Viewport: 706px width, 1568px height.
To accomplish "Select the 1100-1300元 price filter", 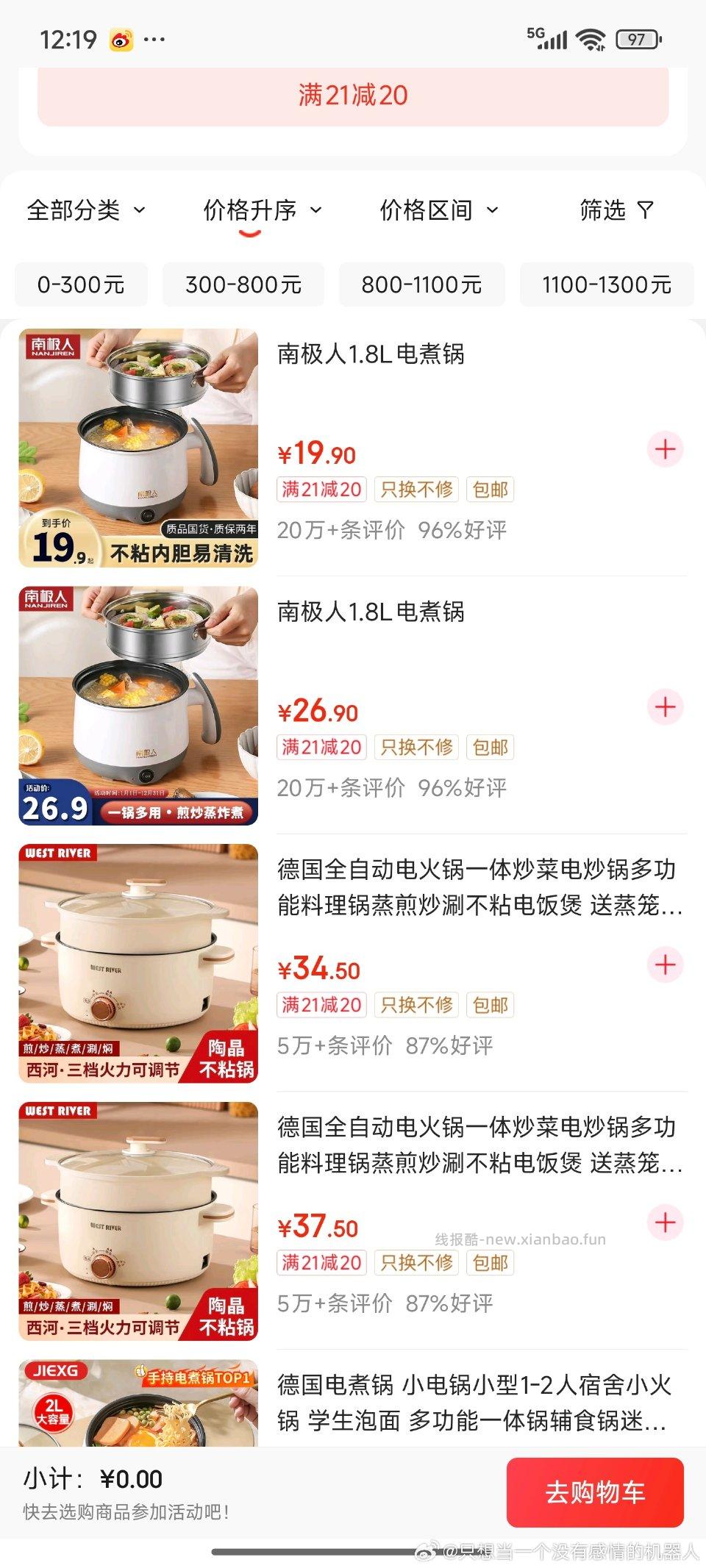I will pyautogui.click(x=607, y=285).
